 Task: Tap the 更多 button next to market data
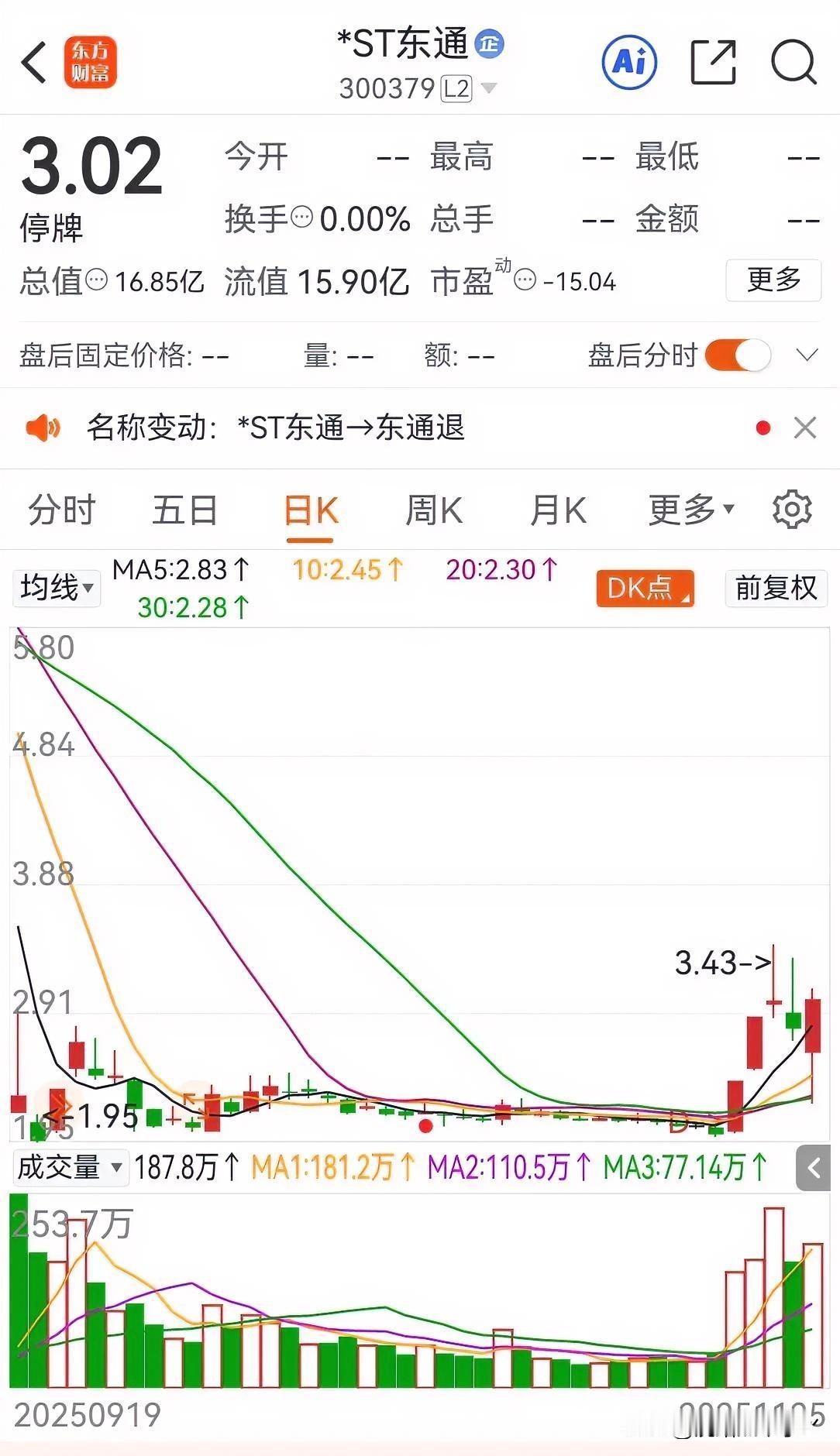(773, 281)
